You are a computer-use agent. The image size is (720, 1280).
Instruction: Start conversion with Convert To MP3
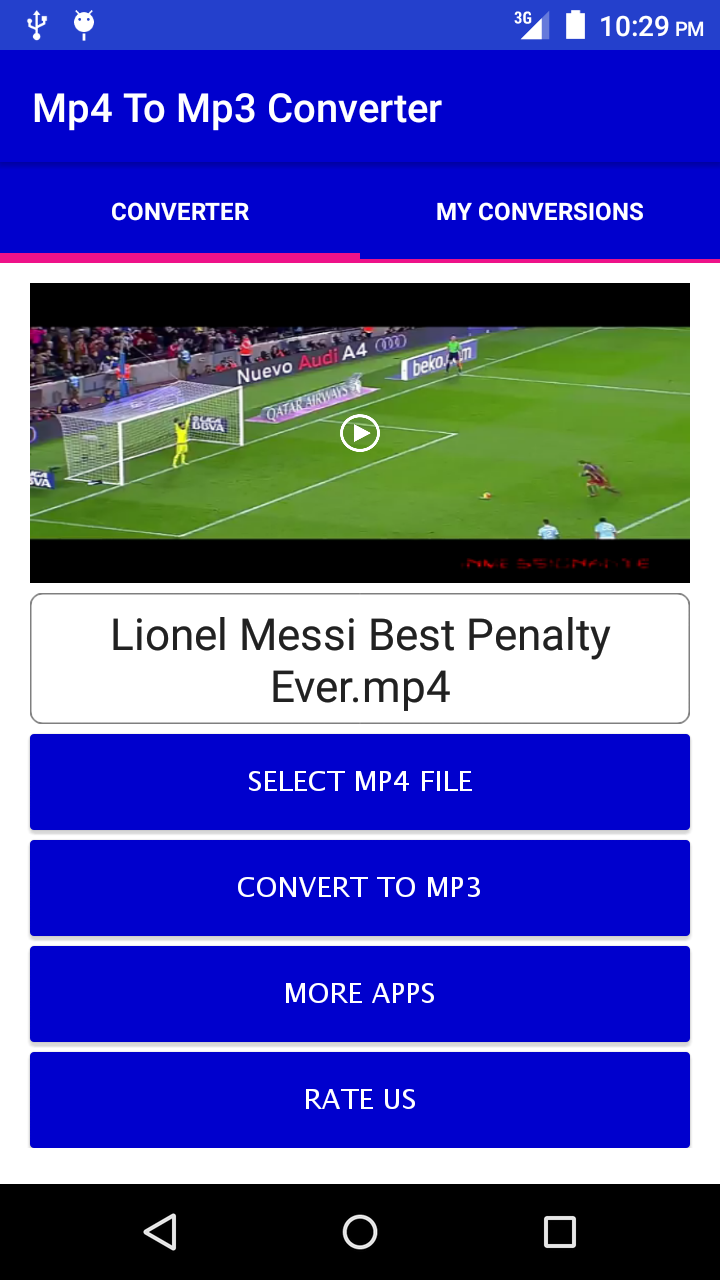pyautogui.click(x=360, y=887)
